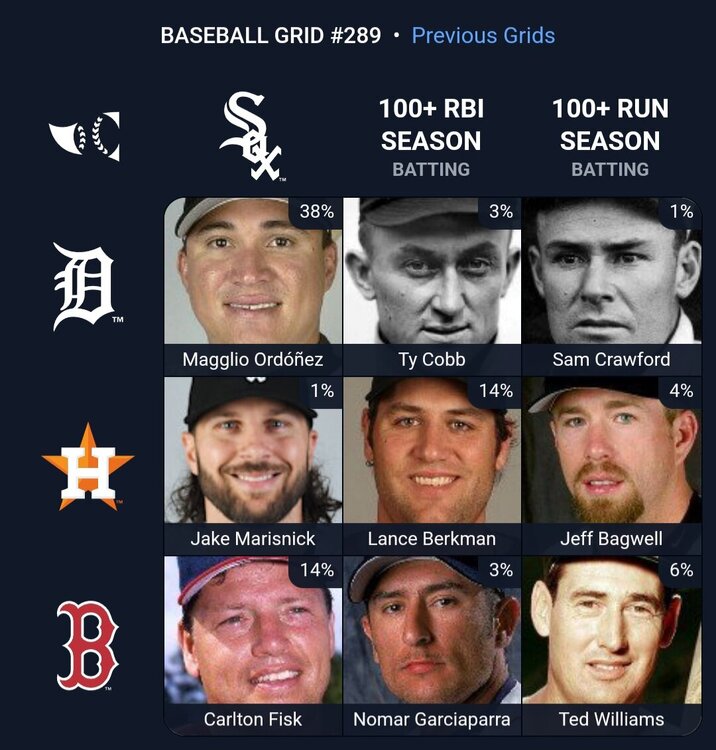Open the Jake Marisnick cell

point(253,465)
